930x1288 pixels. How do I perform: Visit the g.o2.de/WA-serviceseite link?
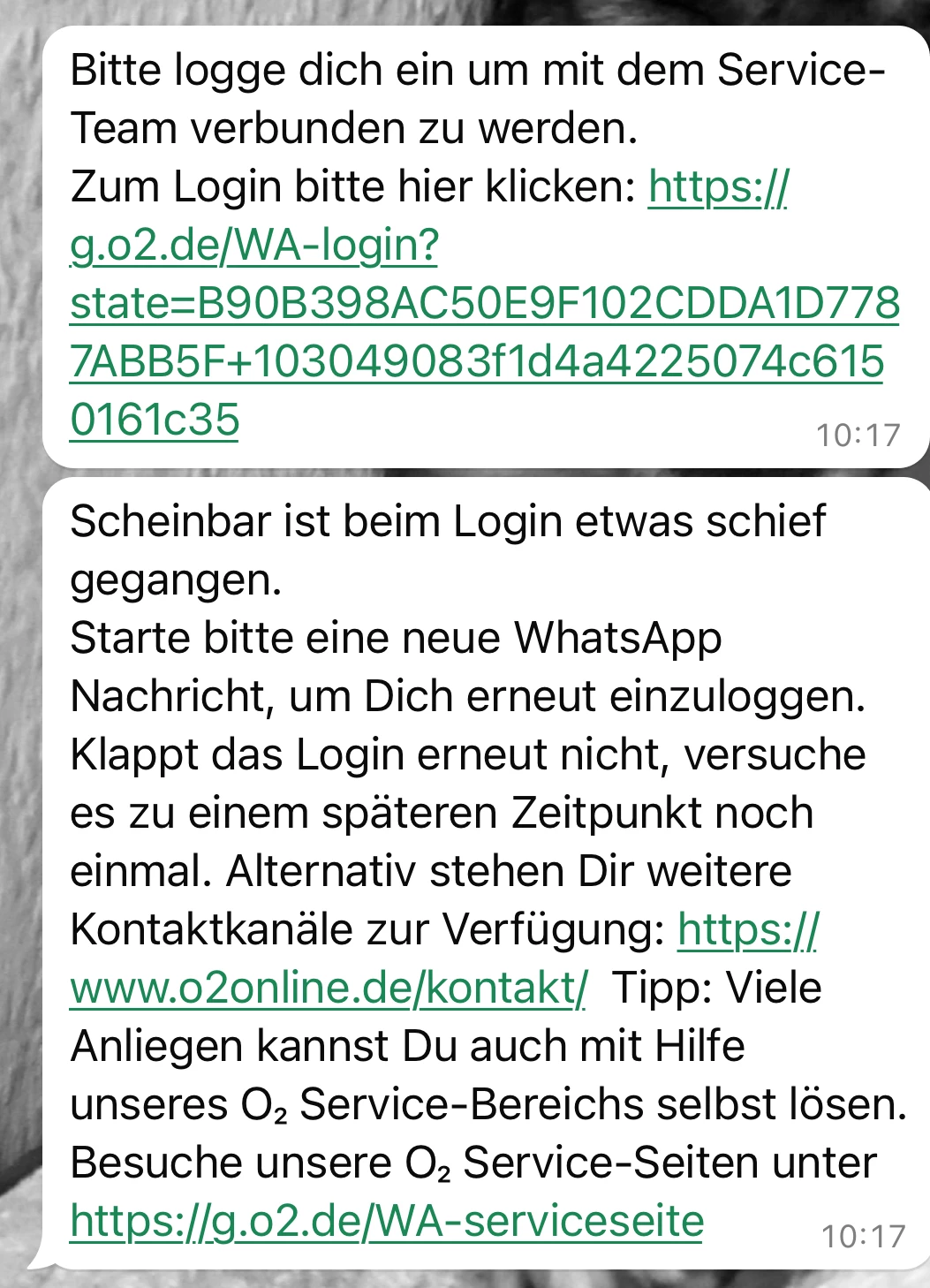pos(386,1221)
